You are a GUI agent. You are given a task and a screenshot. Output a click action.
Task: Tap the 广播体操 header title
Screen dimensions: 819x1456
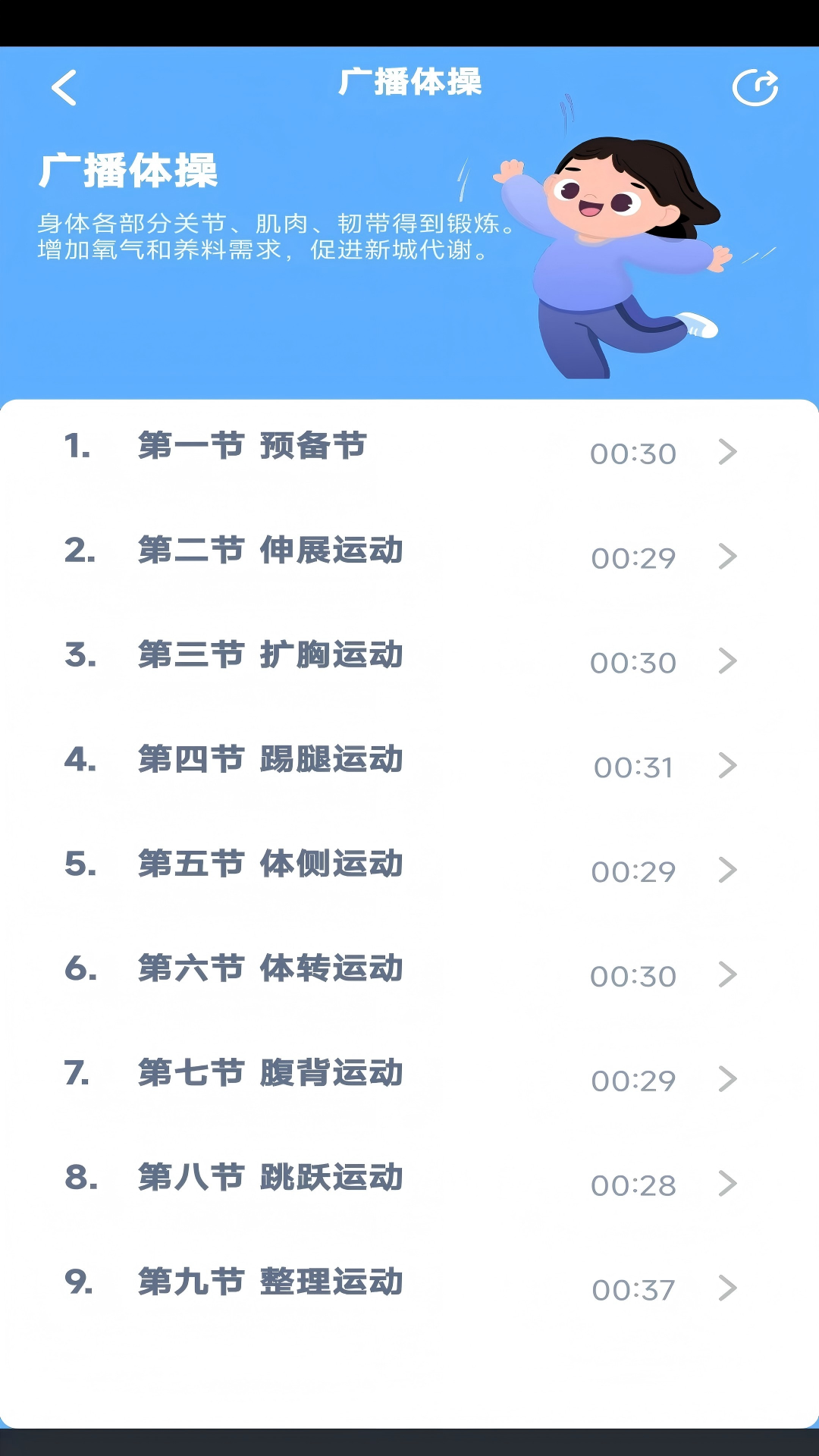point(409,84)
